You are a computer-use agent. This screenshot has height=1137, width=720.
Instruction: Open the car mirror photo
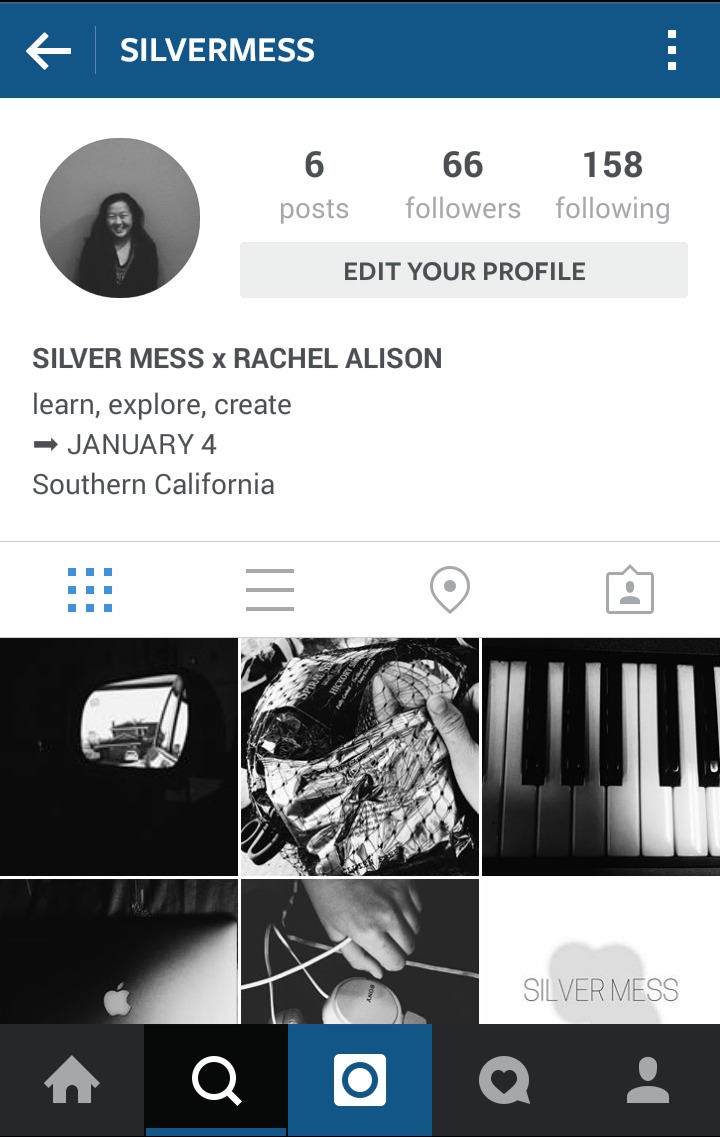[x=119, y=757]
